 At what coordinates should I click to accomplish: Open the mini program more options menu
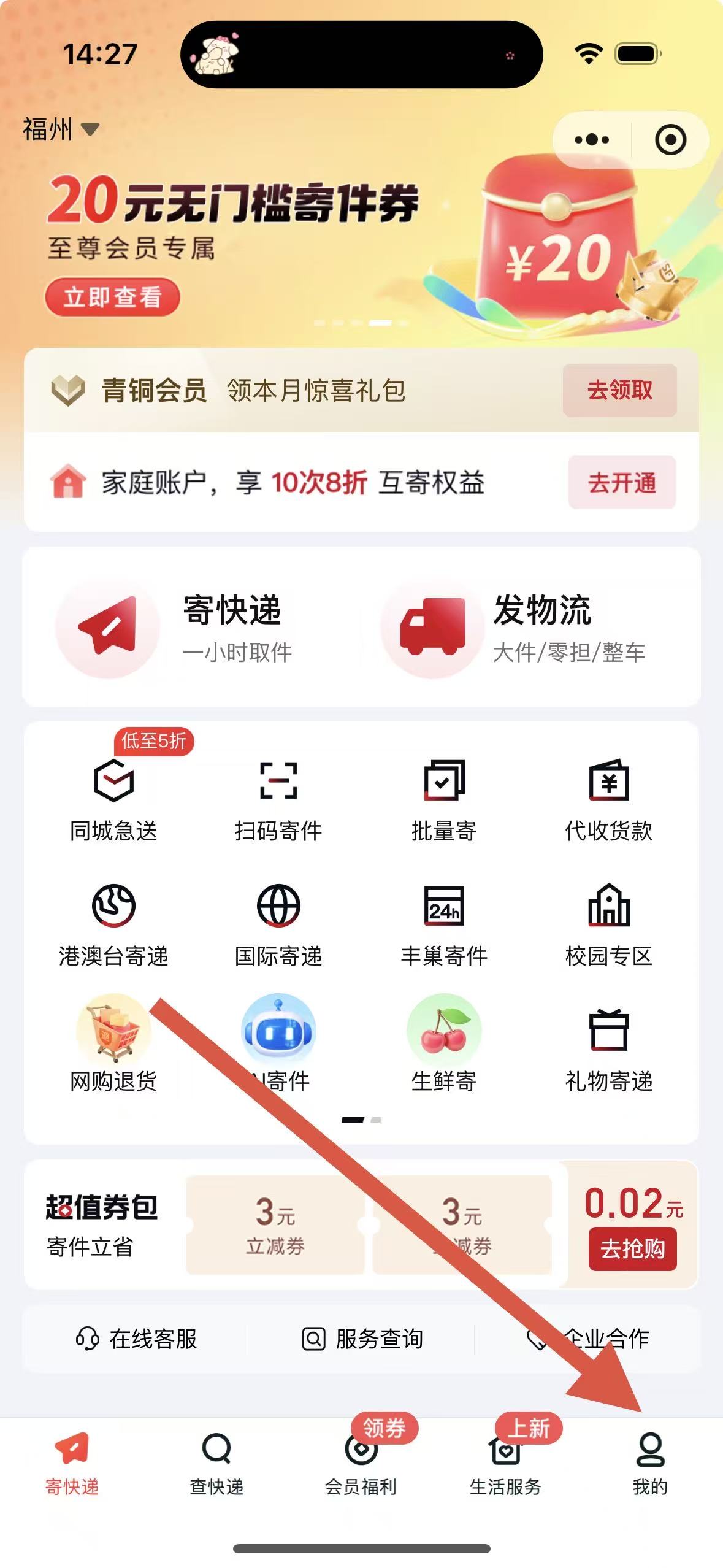592,140
